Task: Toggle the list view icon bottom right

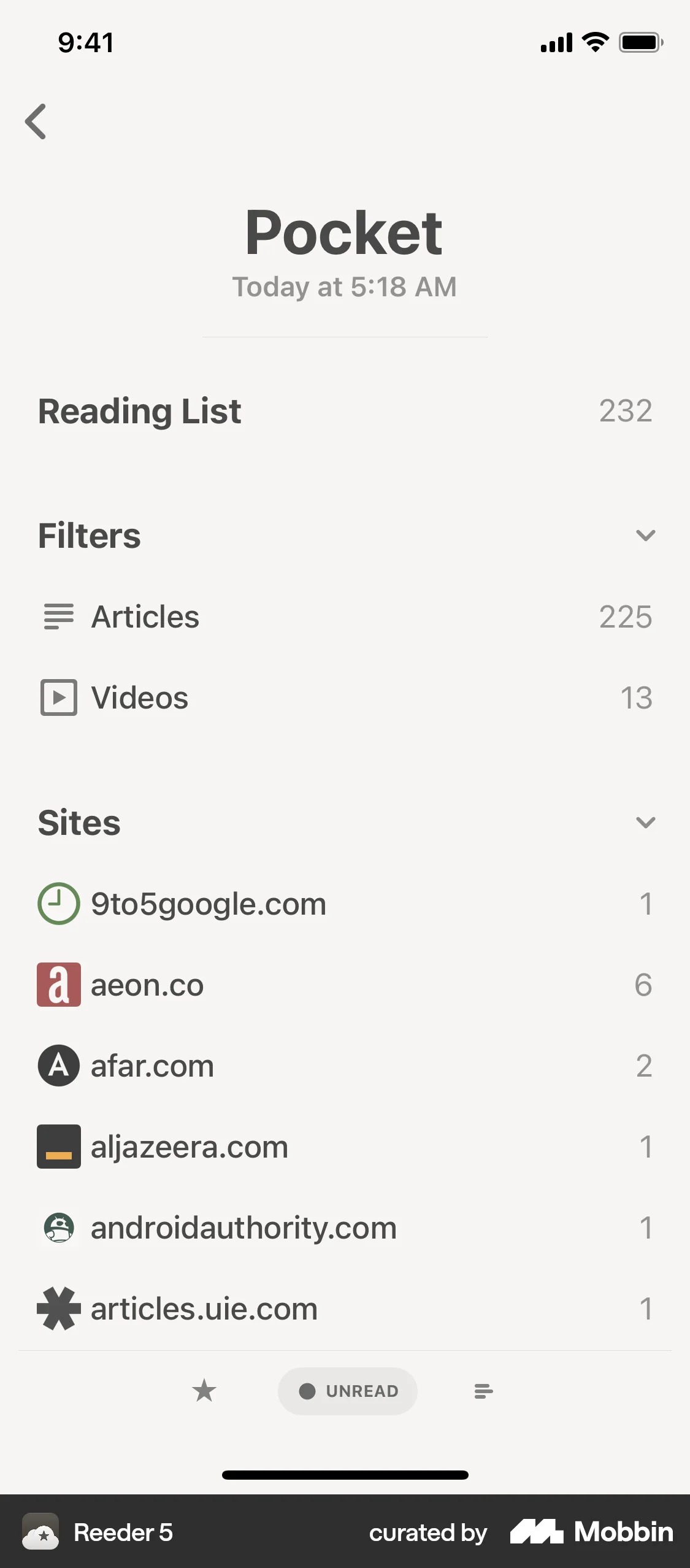Action: point(483,1391)
